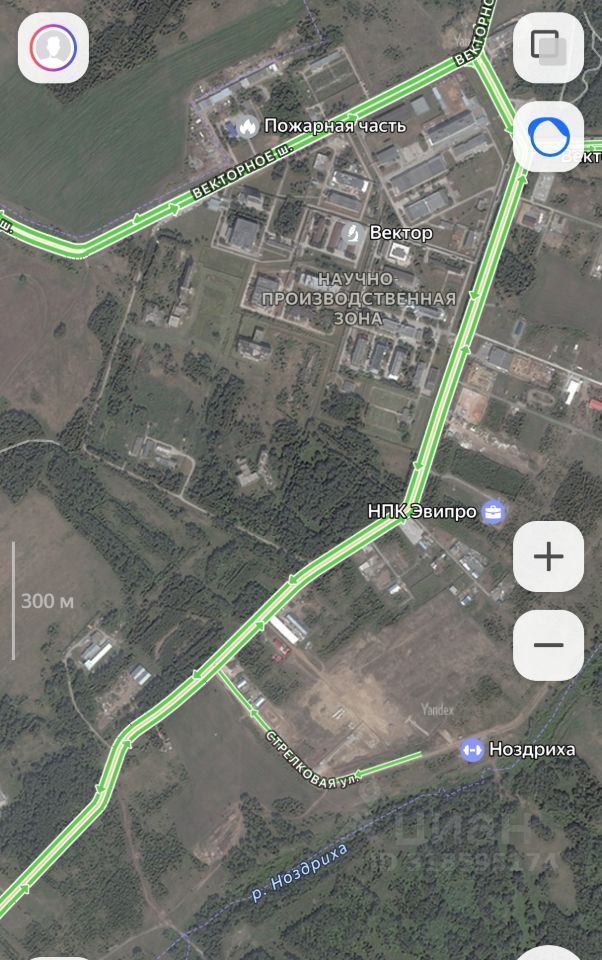Zoom out with the minus button
This screenshot has height=960, width=602.
(x=548, y=645)
